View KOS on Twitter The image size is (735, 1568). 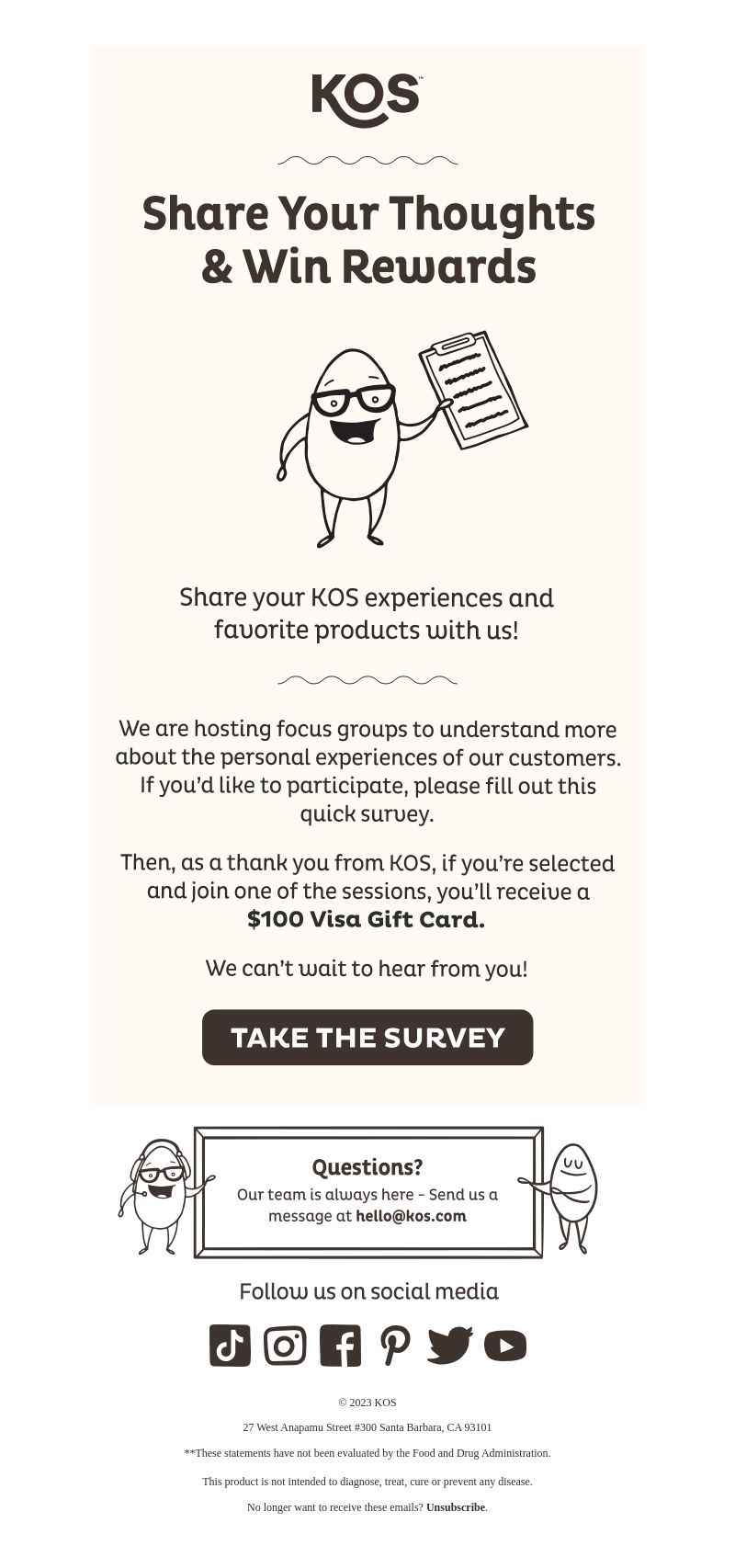[450, 1346]
